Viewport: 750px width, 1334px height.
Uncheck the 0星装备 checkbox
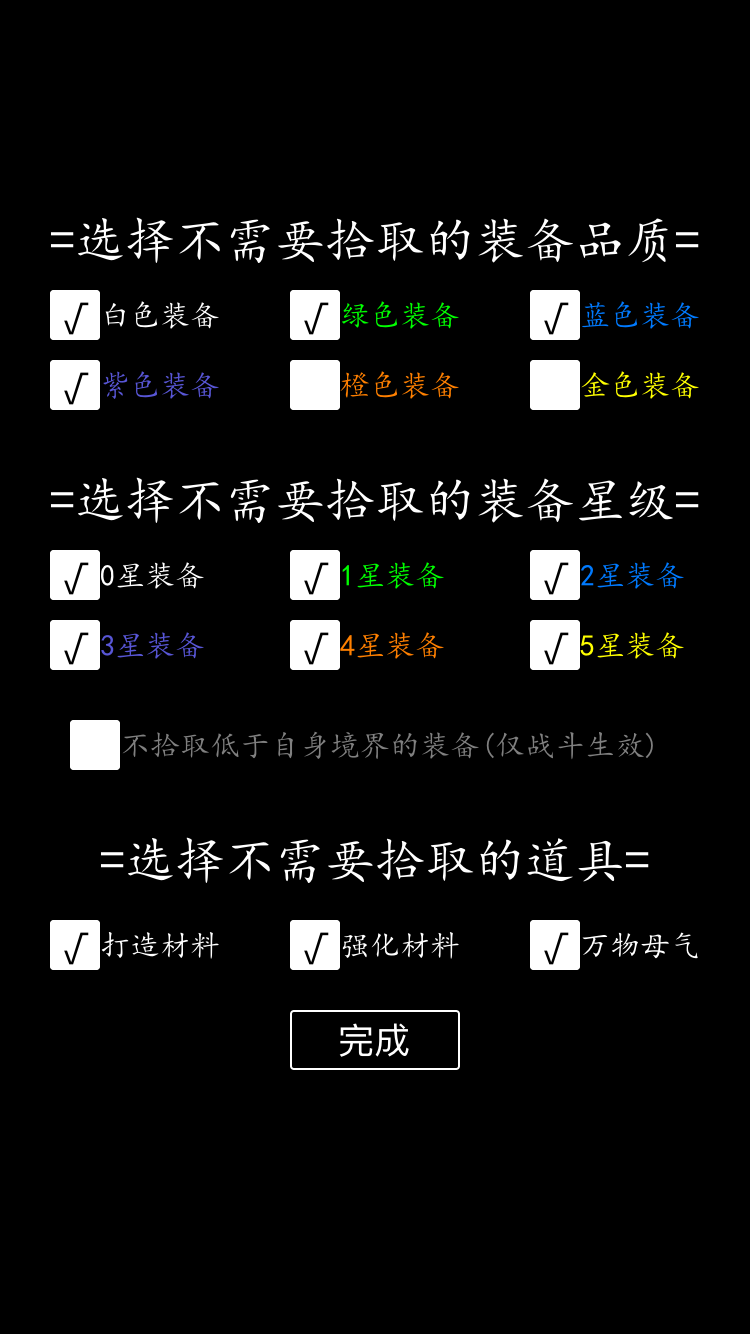pyautogui.click(x=75, y=575)
